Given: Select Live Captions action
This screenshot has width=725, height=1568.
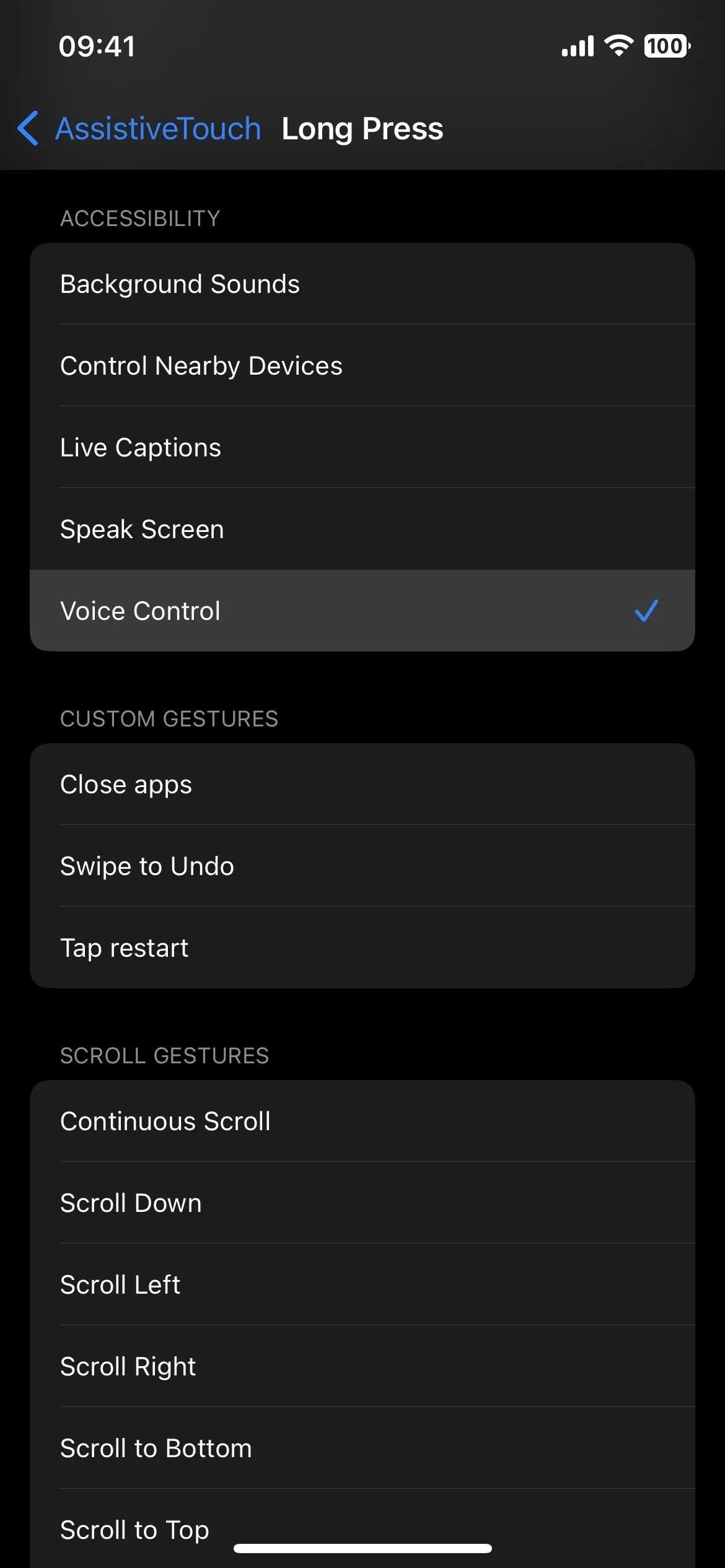Looking at the screenshot, I should click(362, 447).
